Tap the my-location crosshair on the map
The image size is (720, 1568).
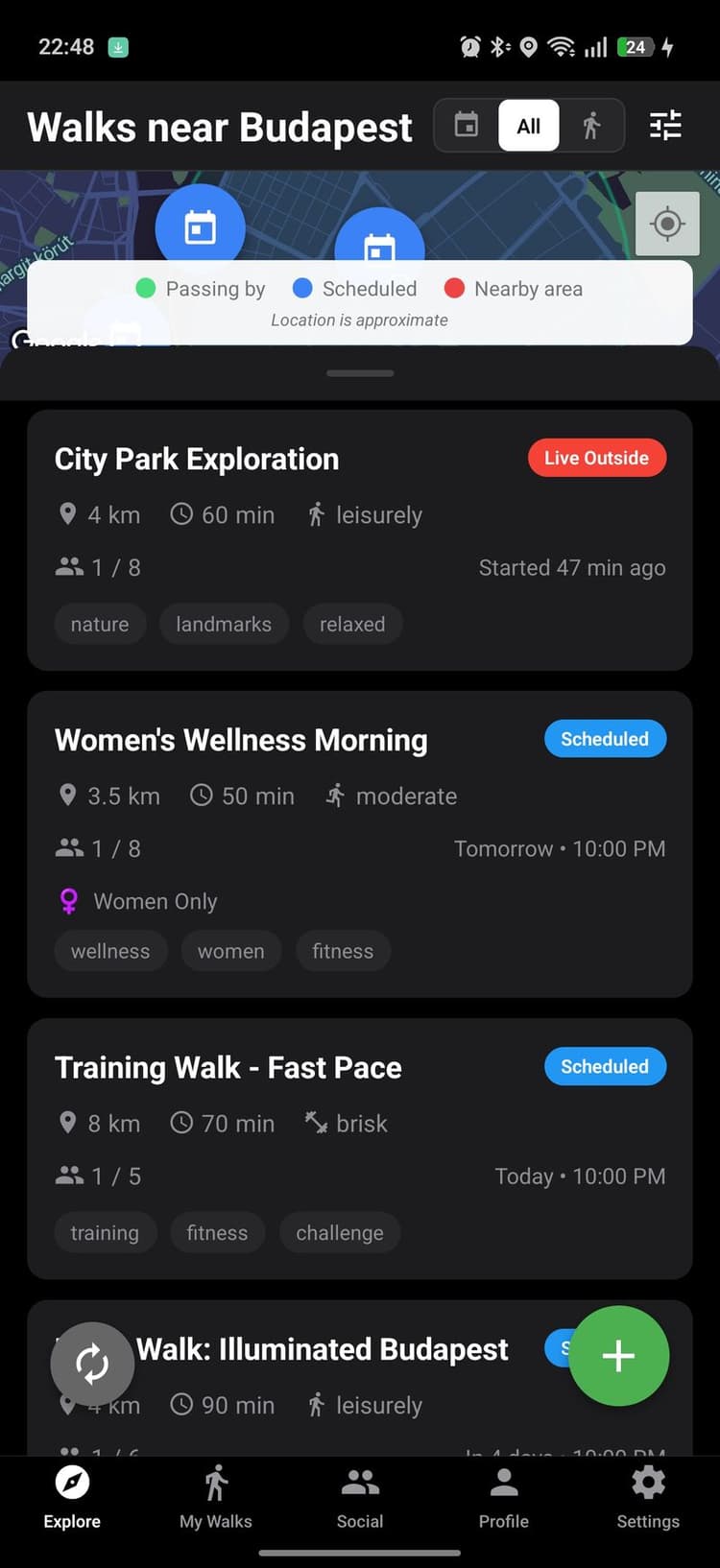[668, 223]
